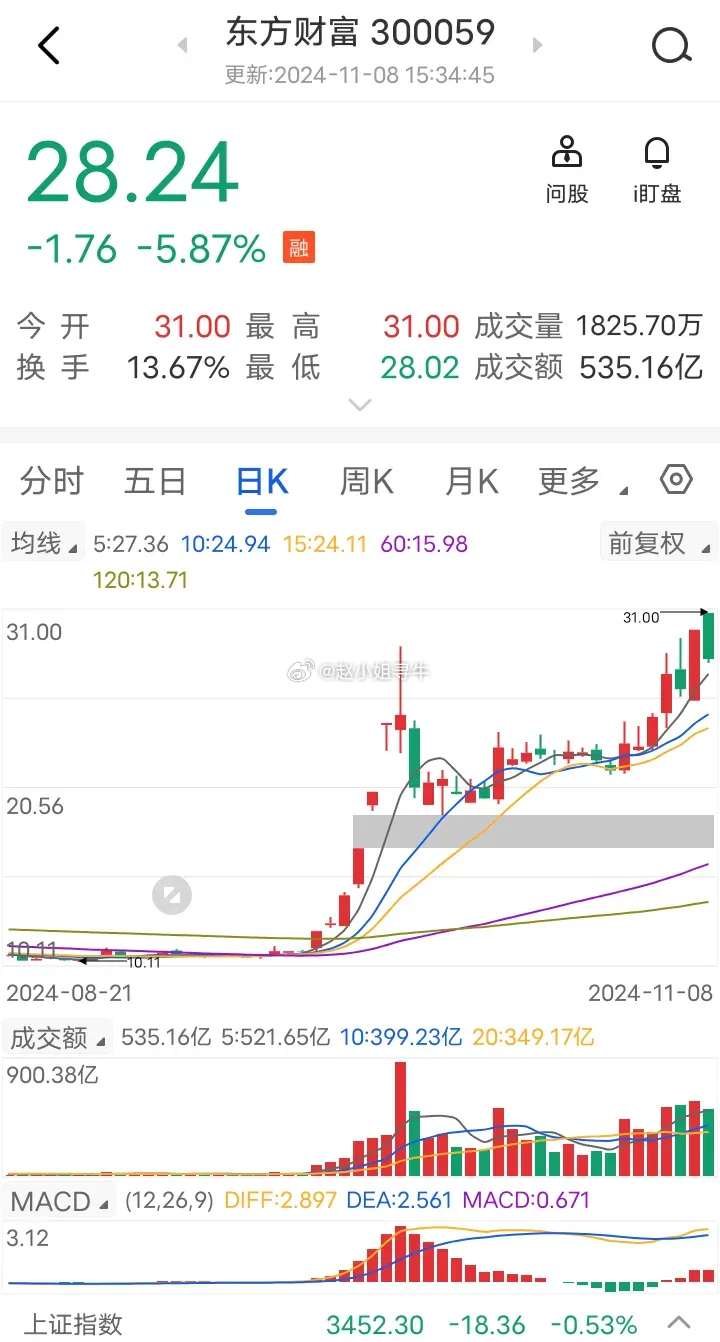Open 问股 stock Q&A
The height and width of the screenshot is (1342, 720).
tap(567, 170)
